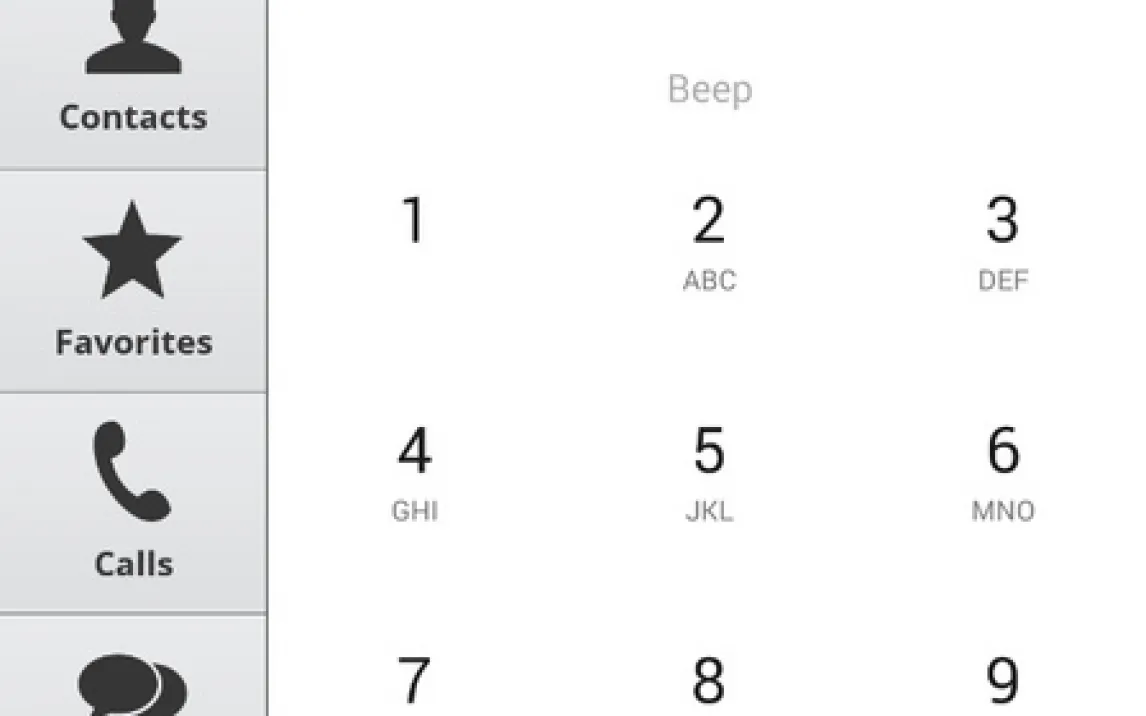
Task: Enter the digit 4 GHI
Action: [413, 470]
